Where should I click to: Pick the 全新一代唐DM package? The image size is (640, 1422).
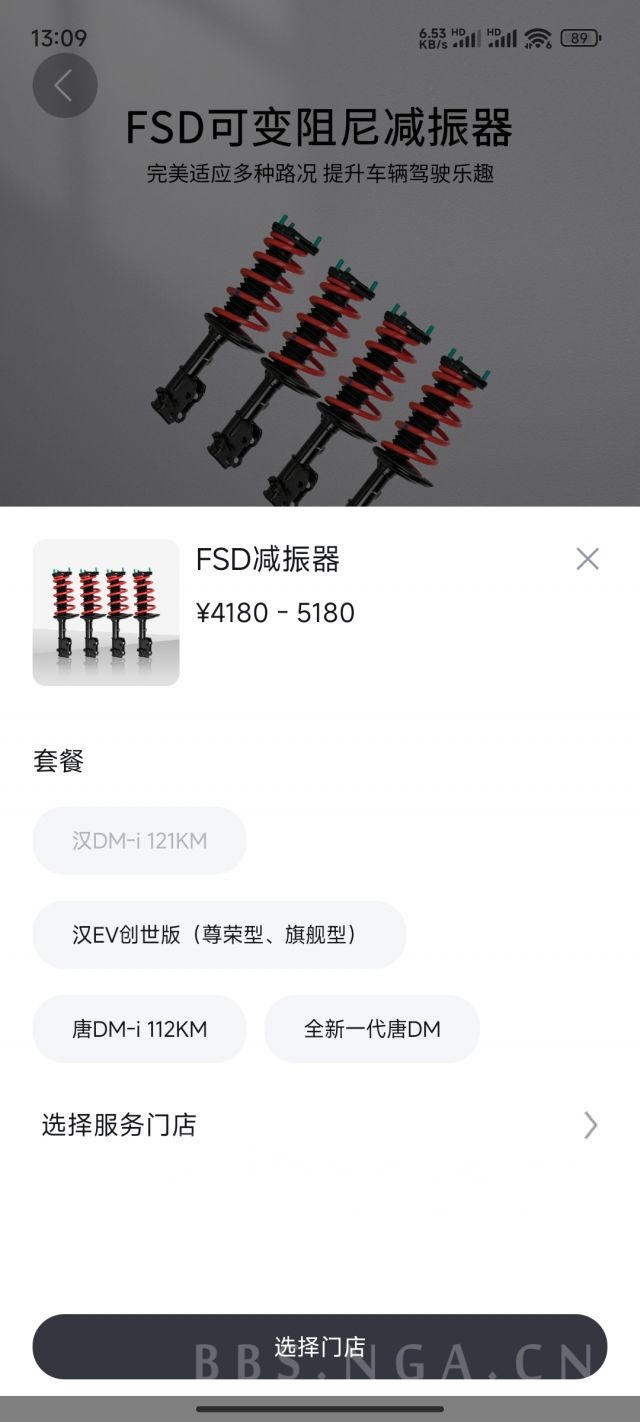[x=372, y=1029]
